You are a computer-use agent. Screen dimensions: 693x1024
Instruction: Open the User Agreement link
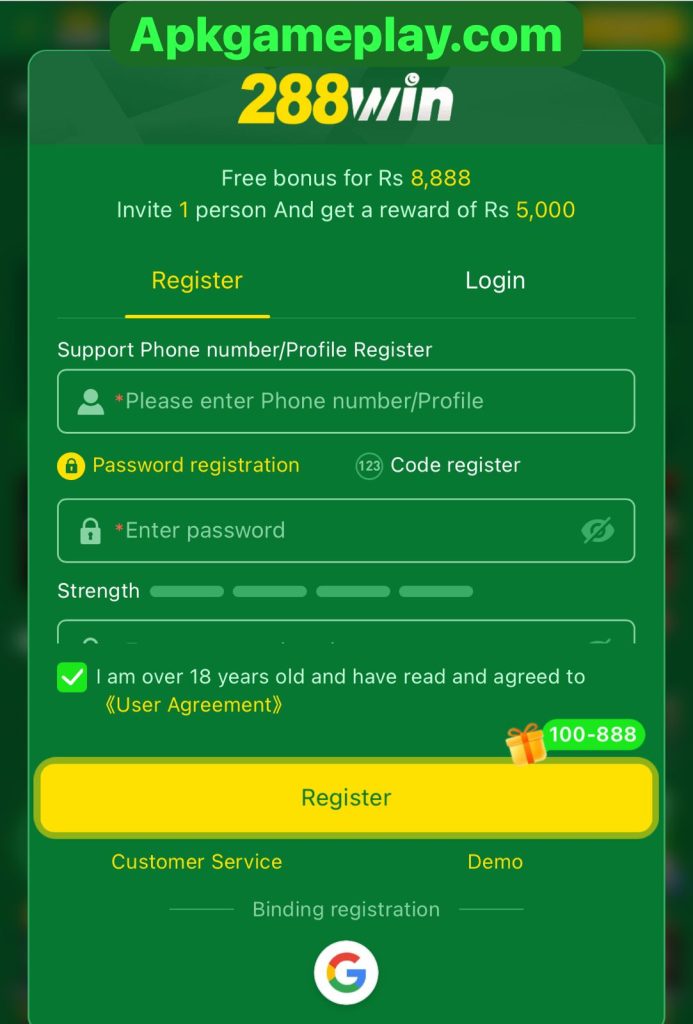tap(193, 705)
